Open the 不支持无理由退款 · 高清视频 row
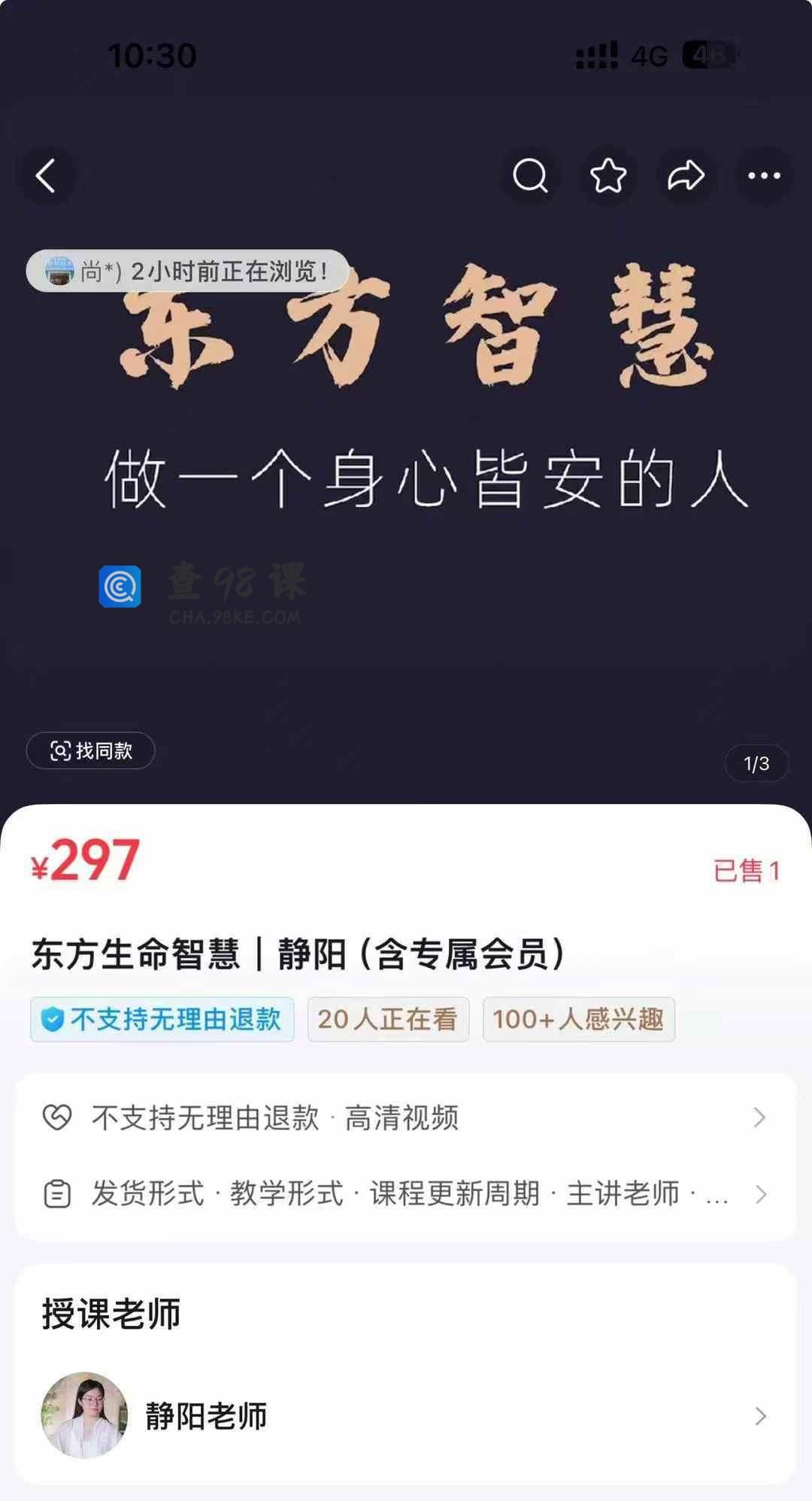Screen dimensions: 812x1501 pos(406,1117)
